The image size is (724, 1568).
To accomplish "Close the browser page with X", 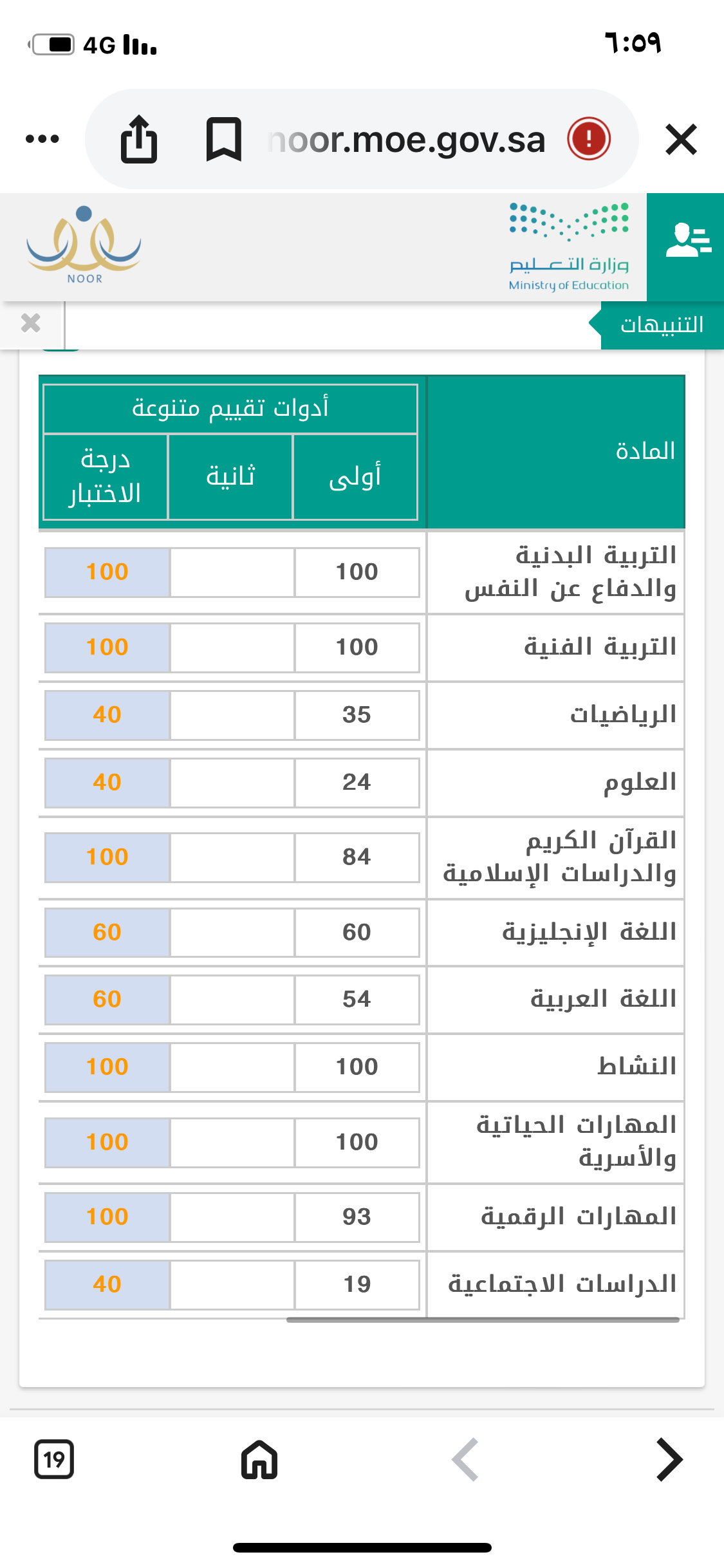I will coord(681,140).
